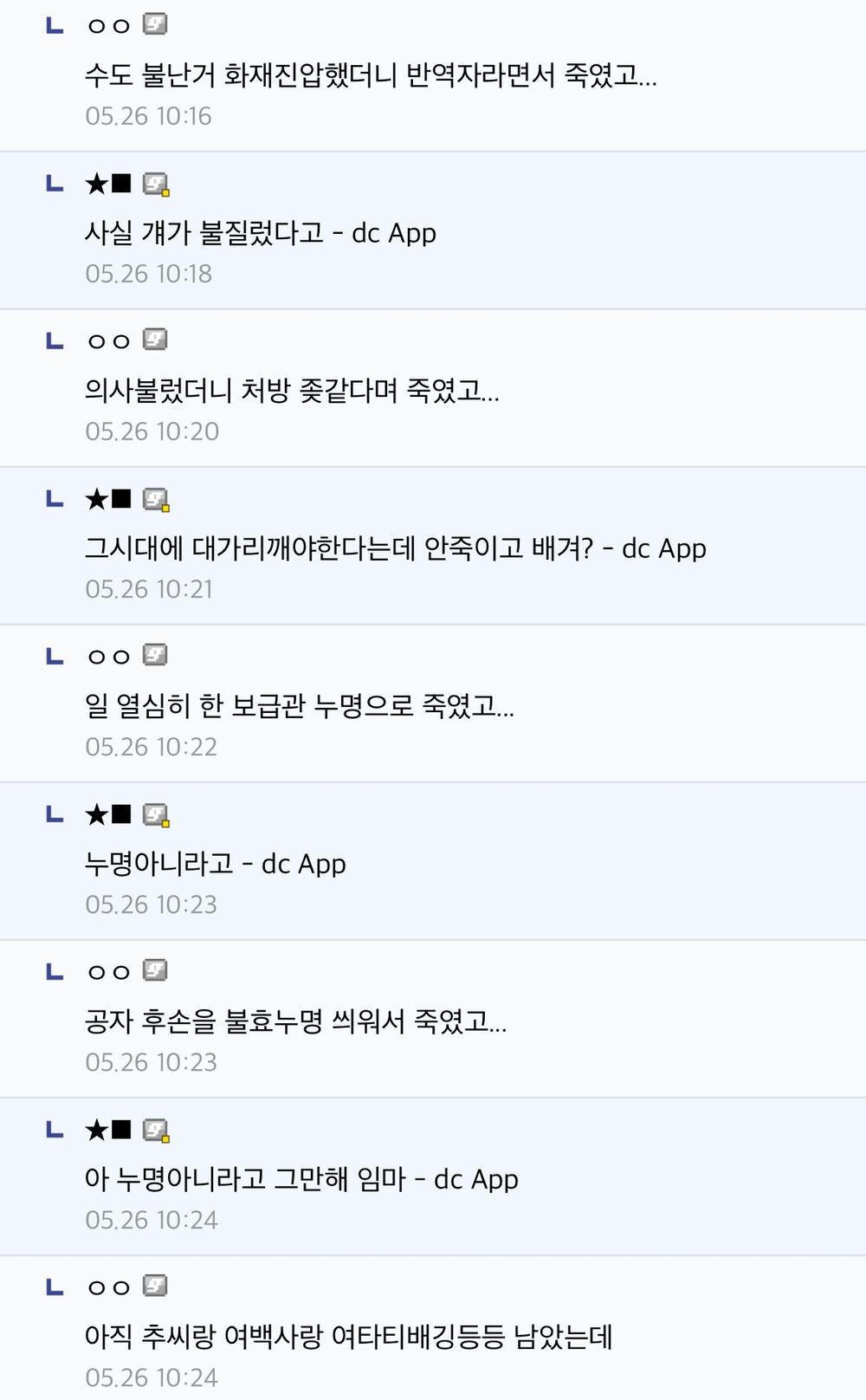Tap ★■ nickname on 누명아니라고 reply at 10:23

pyautogui.click(x=108, y=814)
